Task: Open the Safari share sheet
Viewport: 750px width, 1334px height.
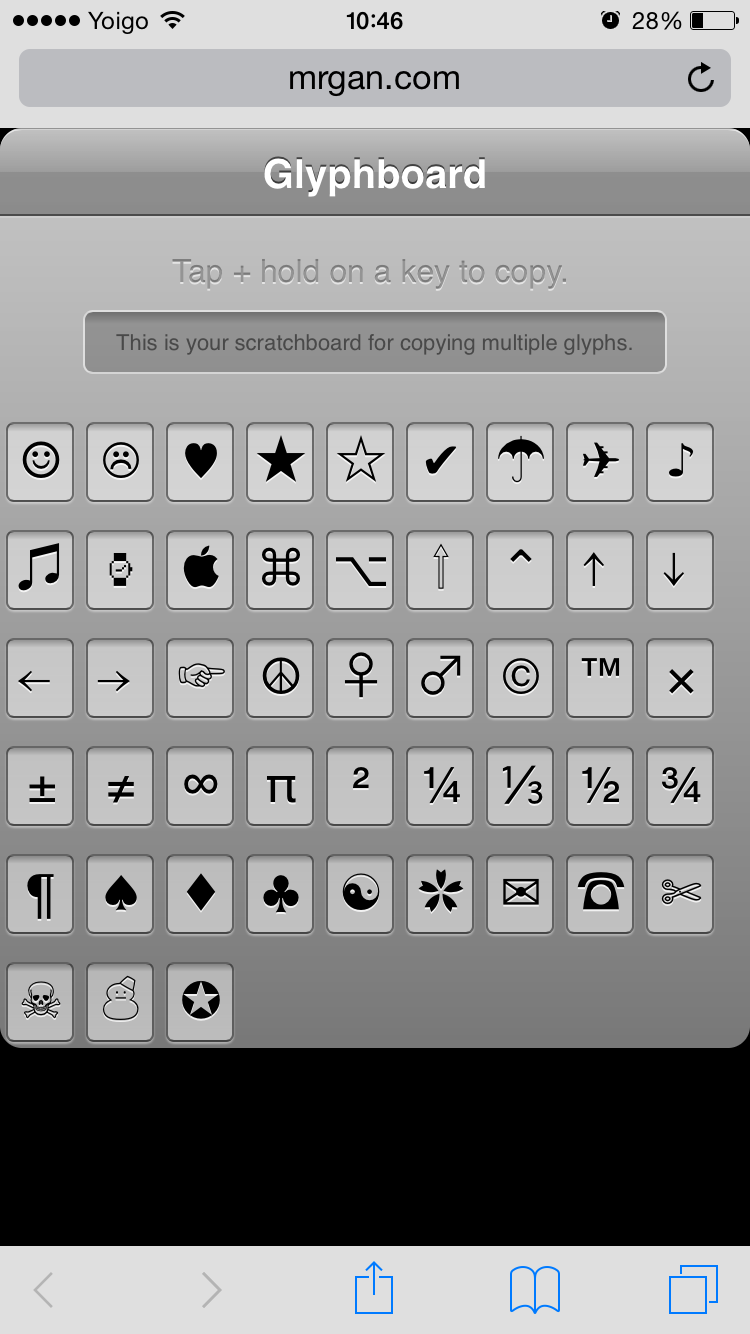Action: [x=374, y=1289]
